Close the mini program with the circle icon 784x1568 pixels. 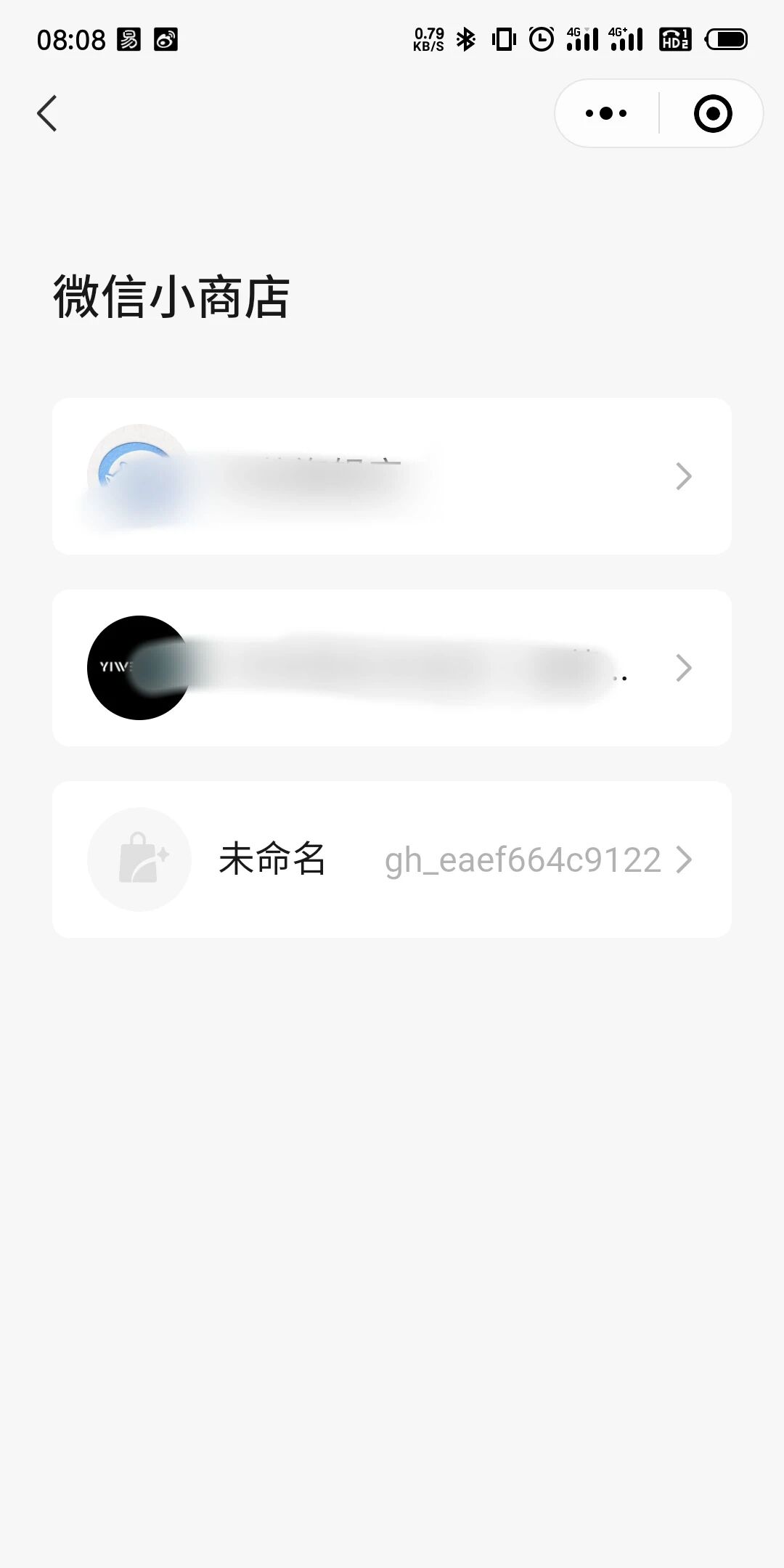pos(712,113)
